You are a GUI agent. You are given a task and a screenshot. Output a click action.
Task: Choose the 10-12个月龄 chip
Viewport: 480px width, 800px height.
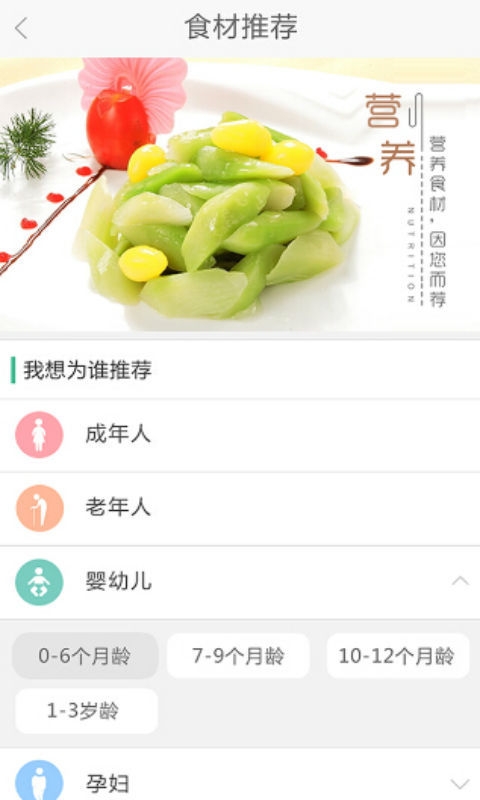397,656
